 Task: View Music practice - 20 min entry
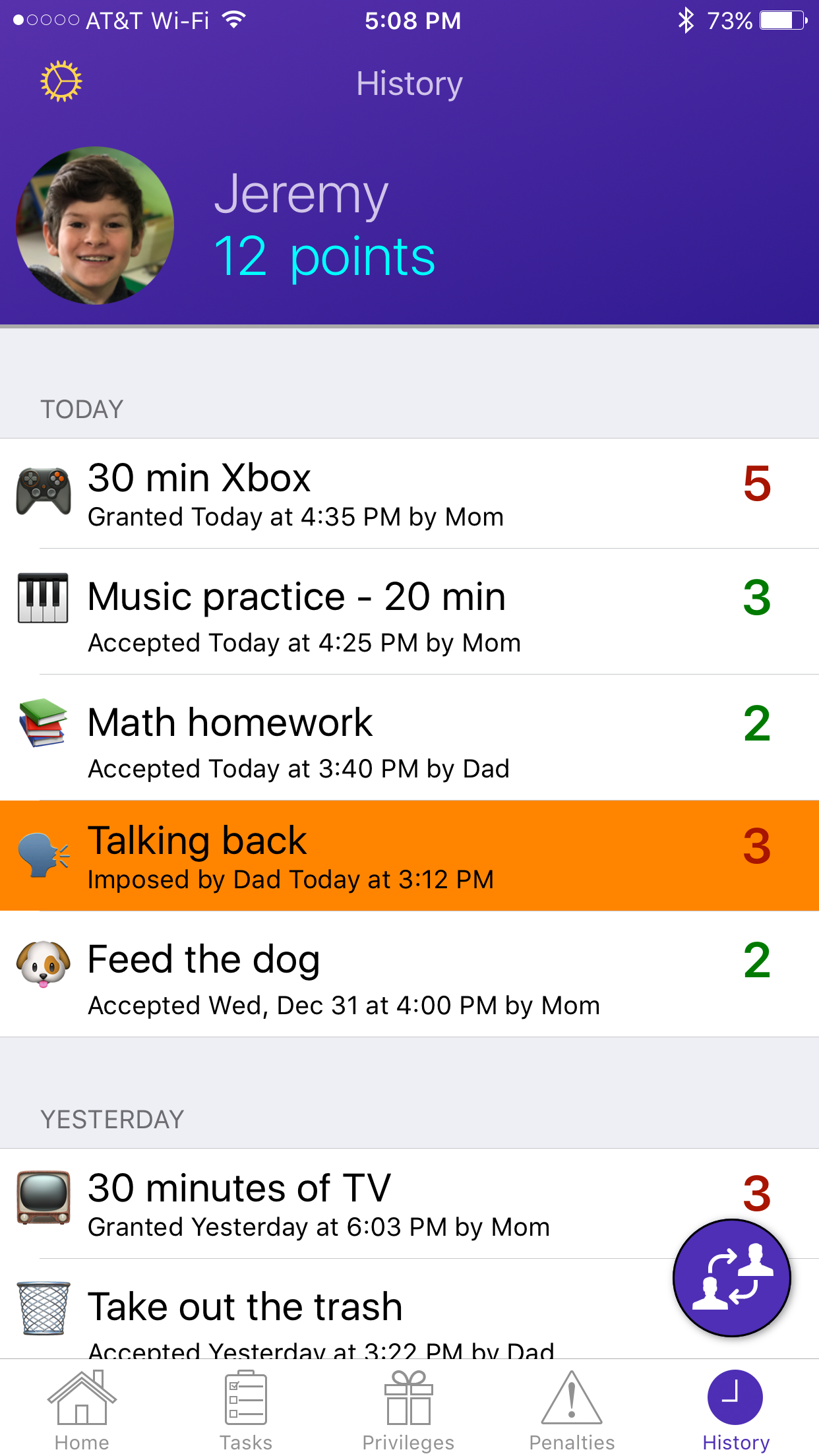point(409,611)
